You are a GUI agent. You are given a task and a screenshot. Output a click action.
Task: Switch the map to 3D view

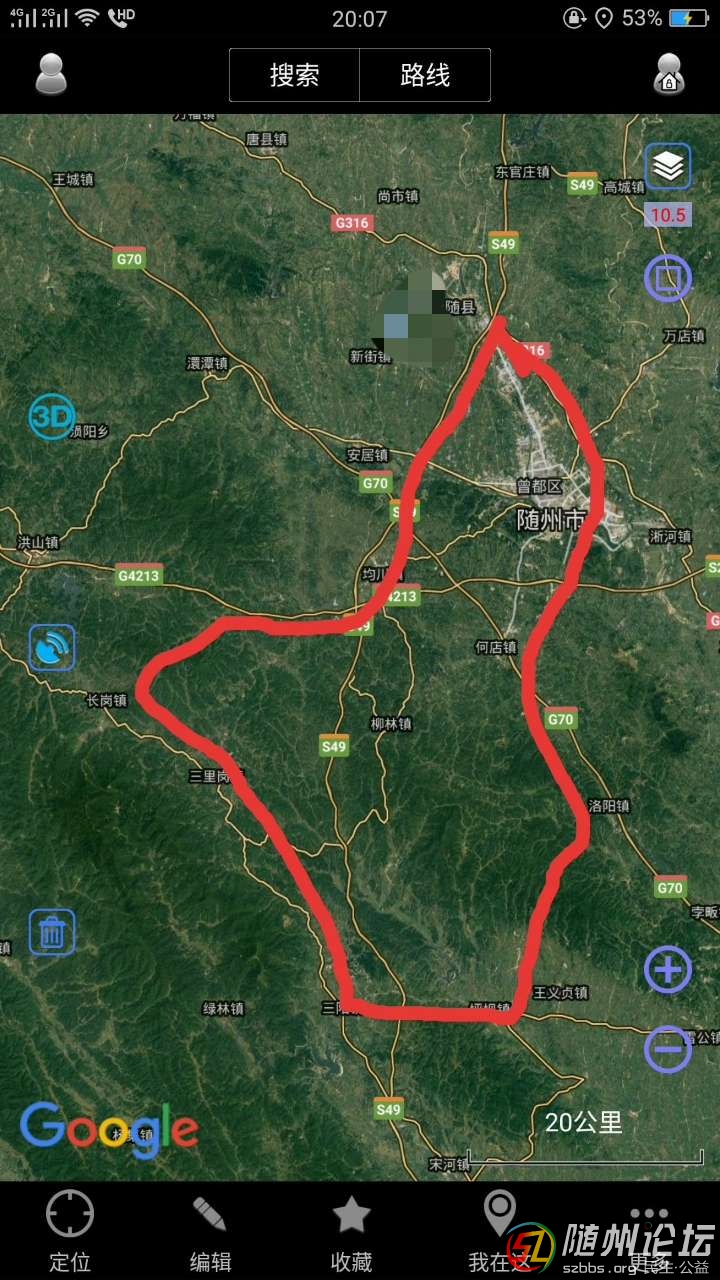tap(51, 416)
